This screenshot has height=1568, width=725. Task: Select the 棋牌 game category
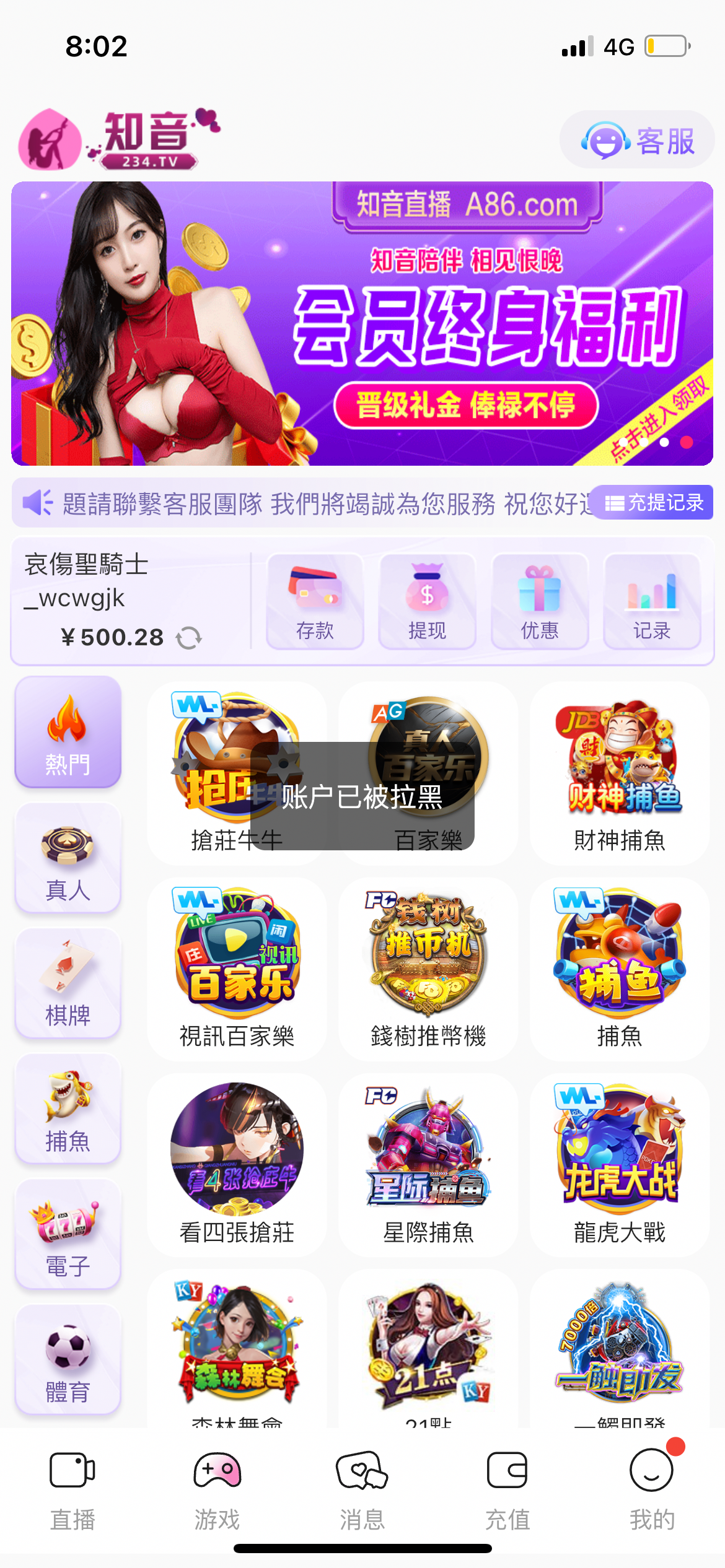pyautogui.click(x=68, y=984)
